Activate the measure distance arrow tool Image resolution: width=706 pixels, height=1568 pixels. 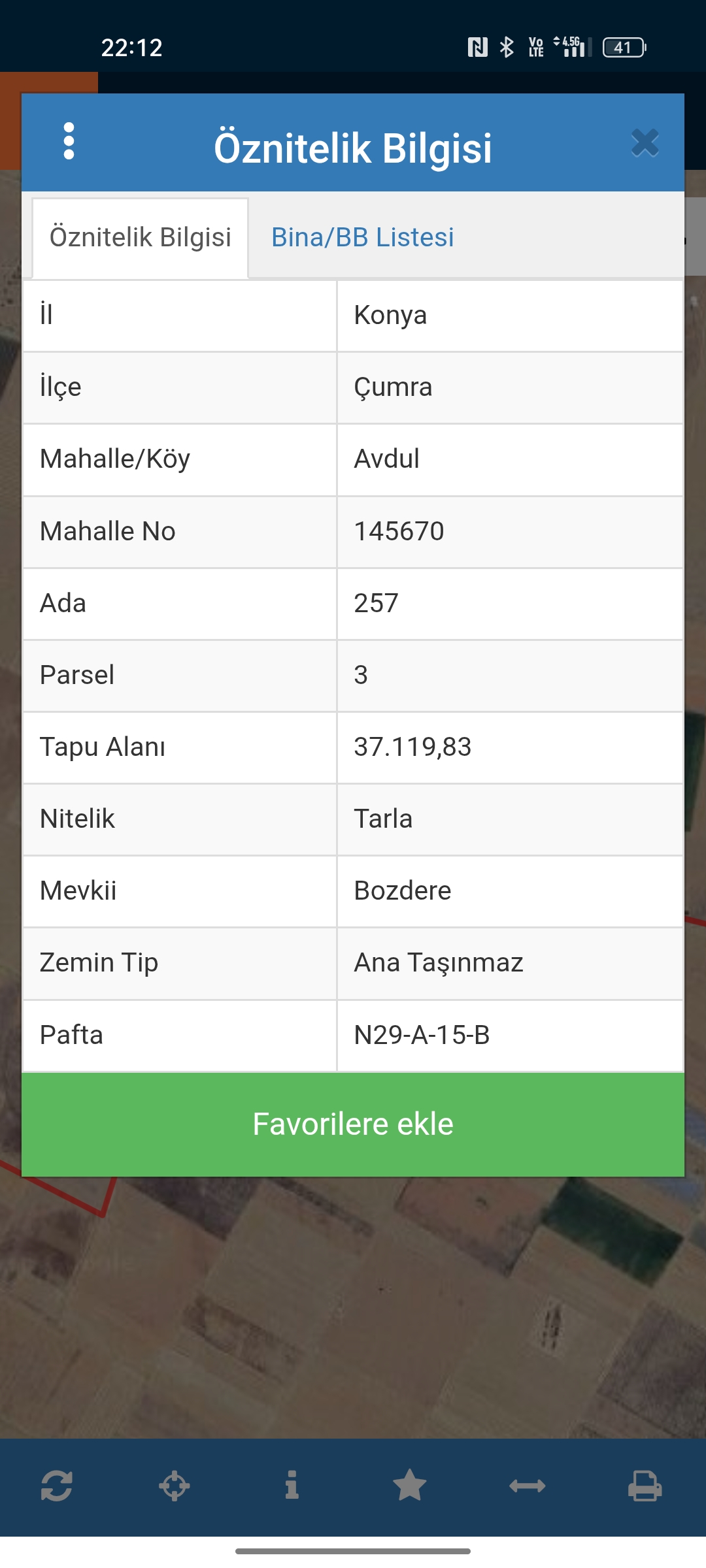pos(528,1486)
